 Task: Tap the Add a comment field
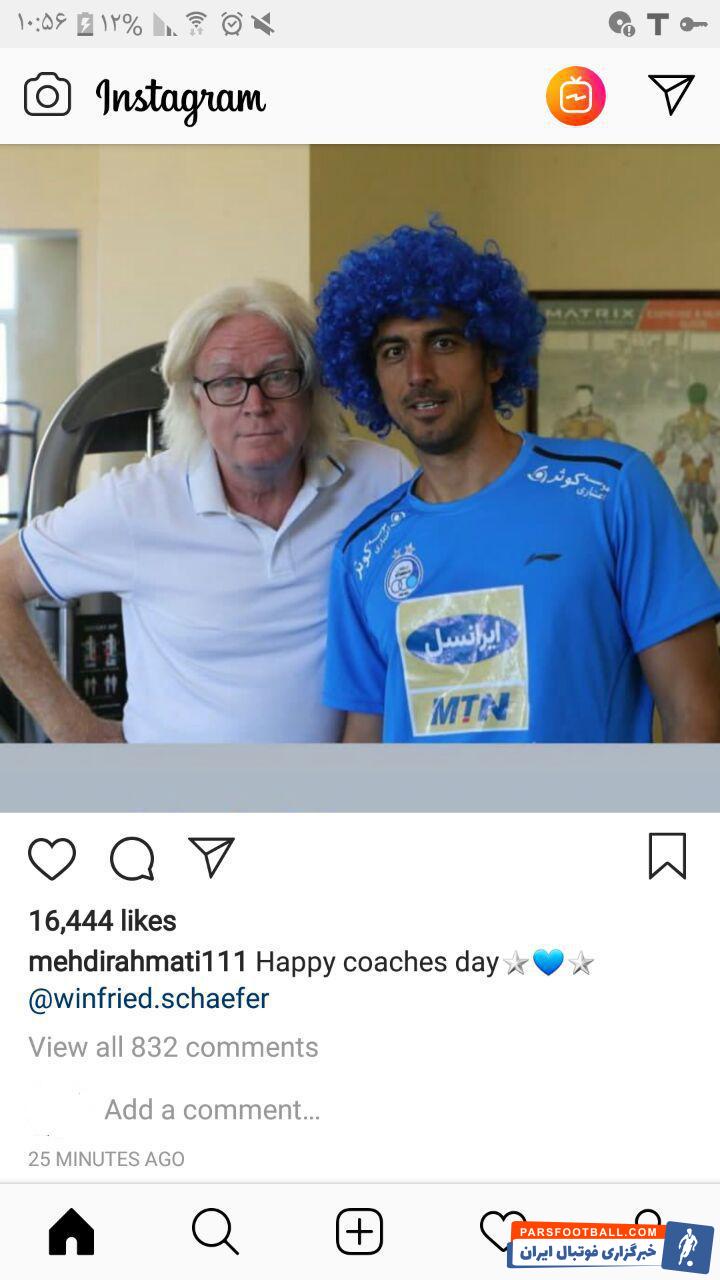212,1110
